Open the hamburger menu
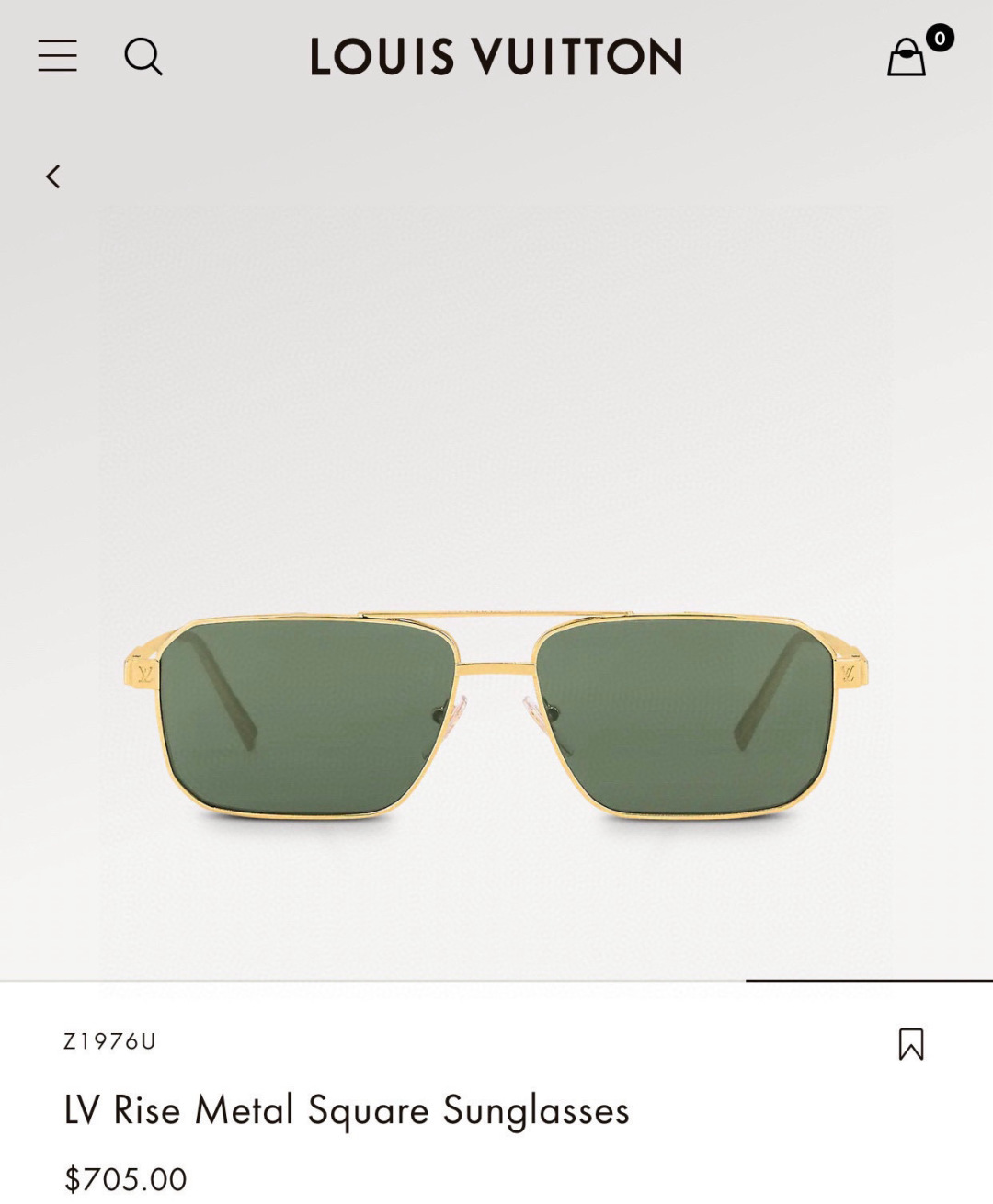This screenshot has height=1204, width=993. click(x=57, y=56)
